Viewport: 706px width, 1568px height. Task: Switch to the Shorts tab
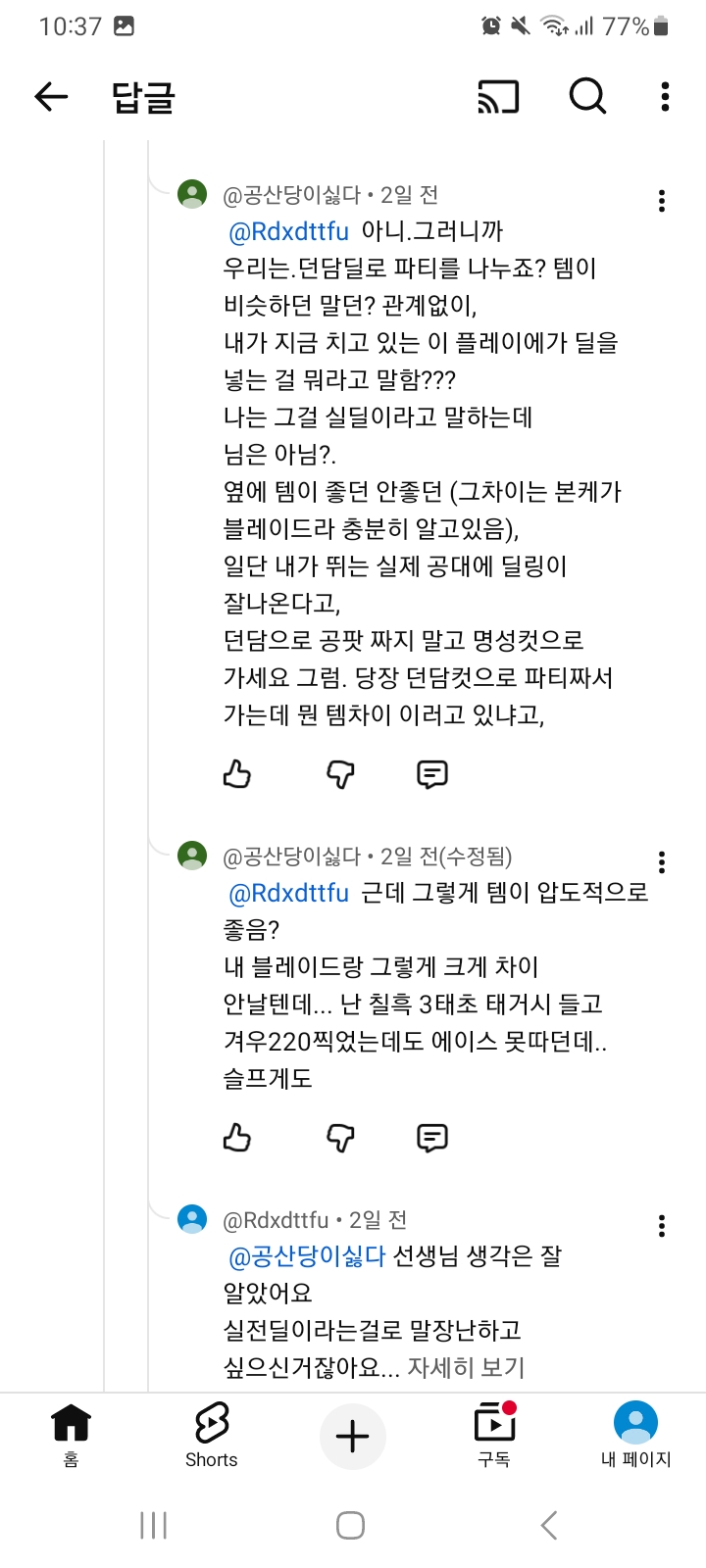point(212,1434)
